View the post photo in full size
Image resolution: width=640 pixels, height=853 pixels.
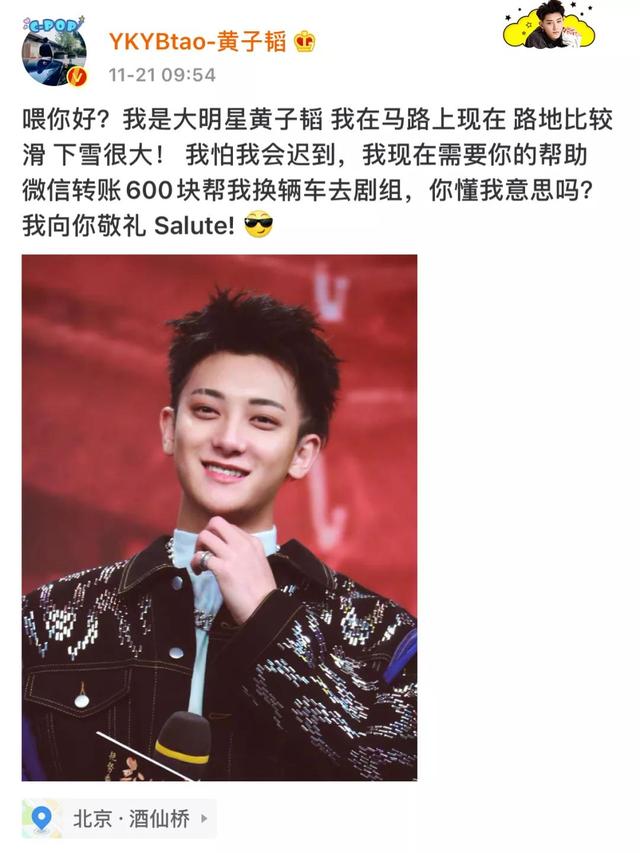pyautogui.click(x=219, y=517)
